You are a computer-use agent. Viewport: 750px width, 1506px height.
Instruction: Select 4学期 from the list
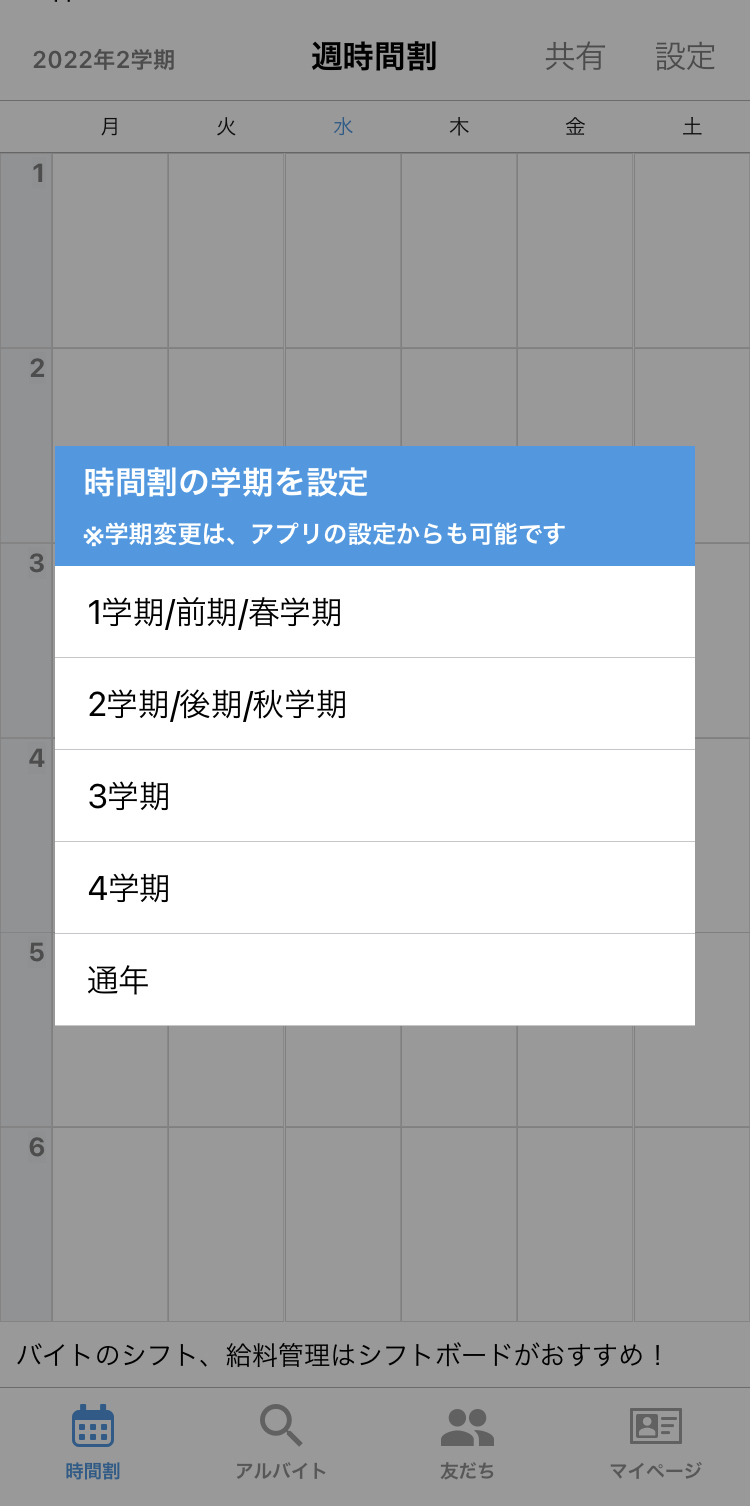[x=375, y=888]
